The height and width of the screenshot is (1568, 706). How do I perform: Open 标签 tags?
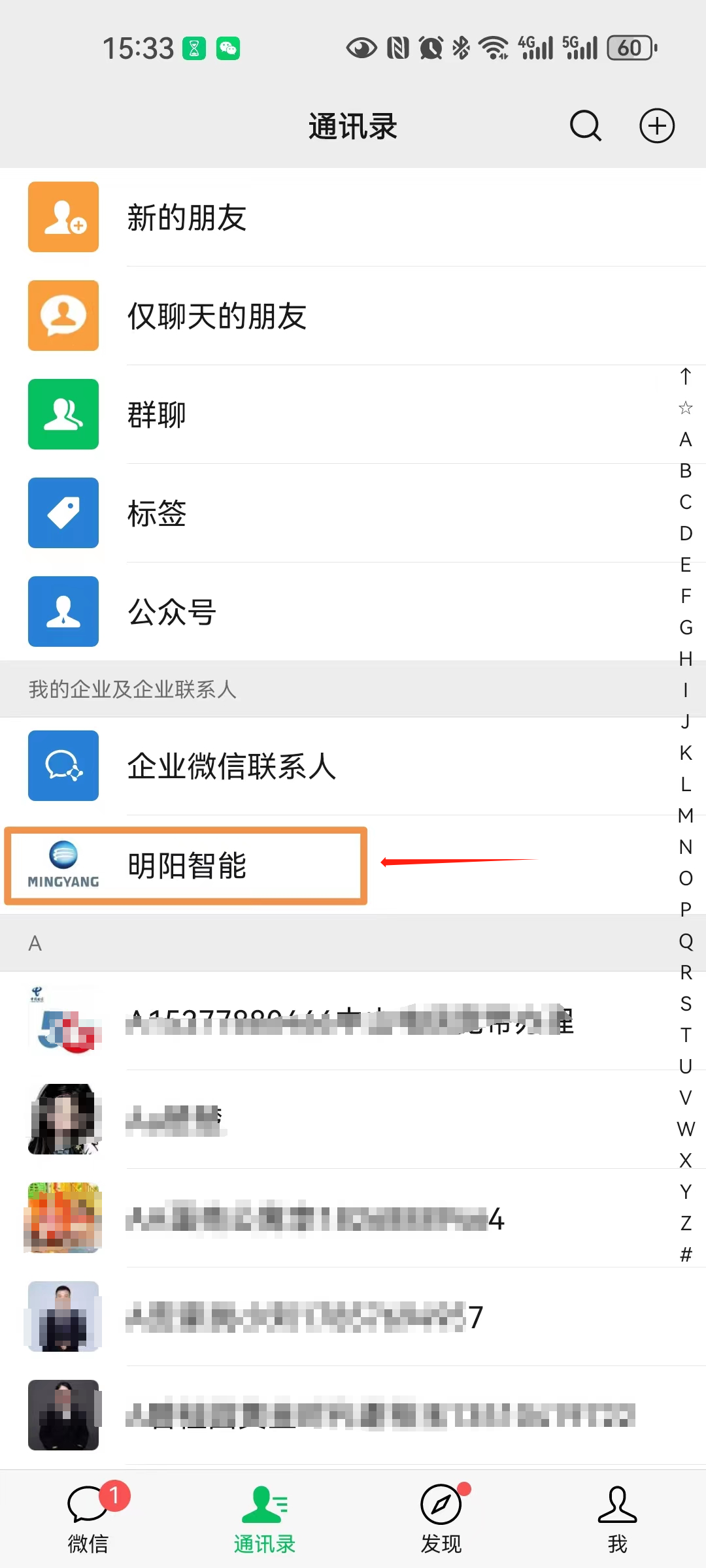click(353, 514)
